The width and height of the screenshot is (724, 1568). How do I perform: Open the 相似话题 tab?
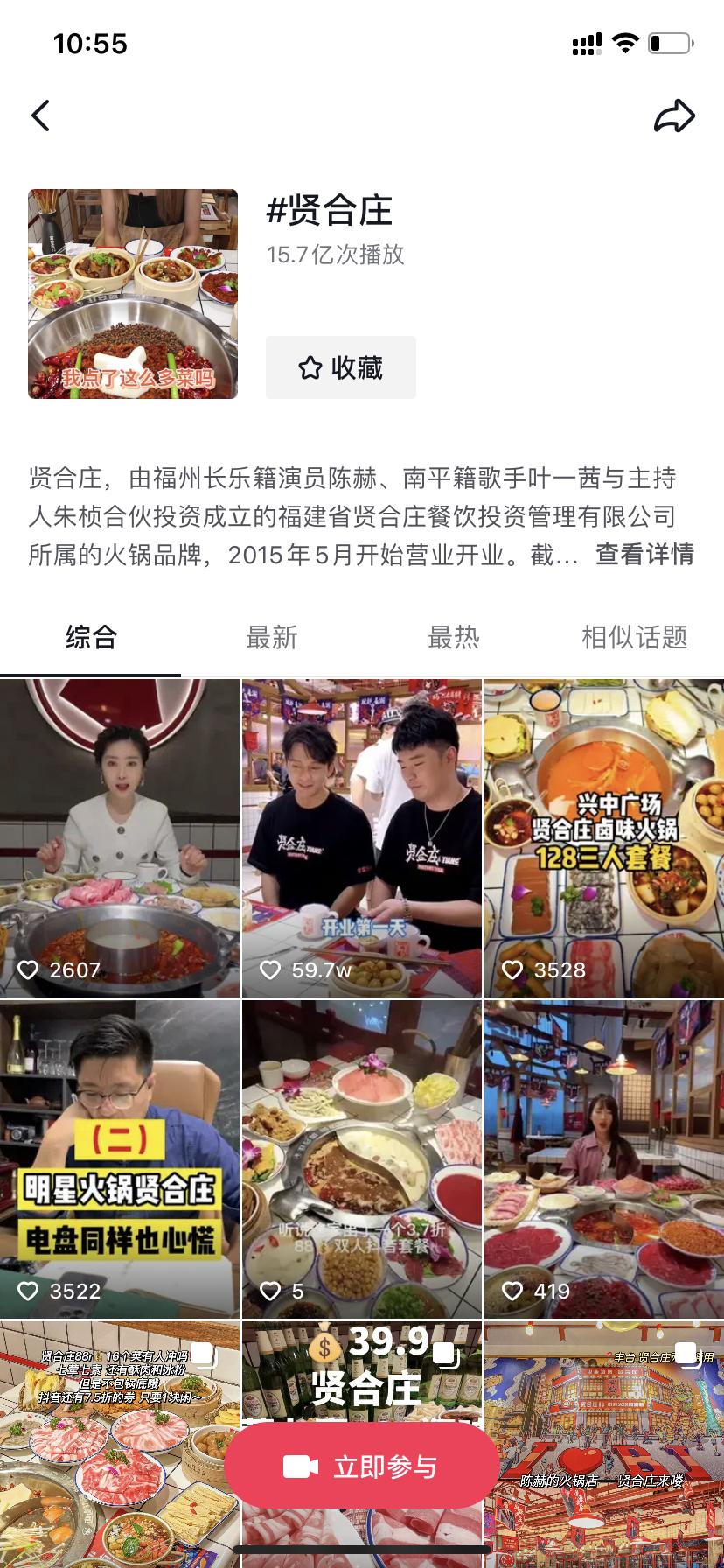click(634, 637)
